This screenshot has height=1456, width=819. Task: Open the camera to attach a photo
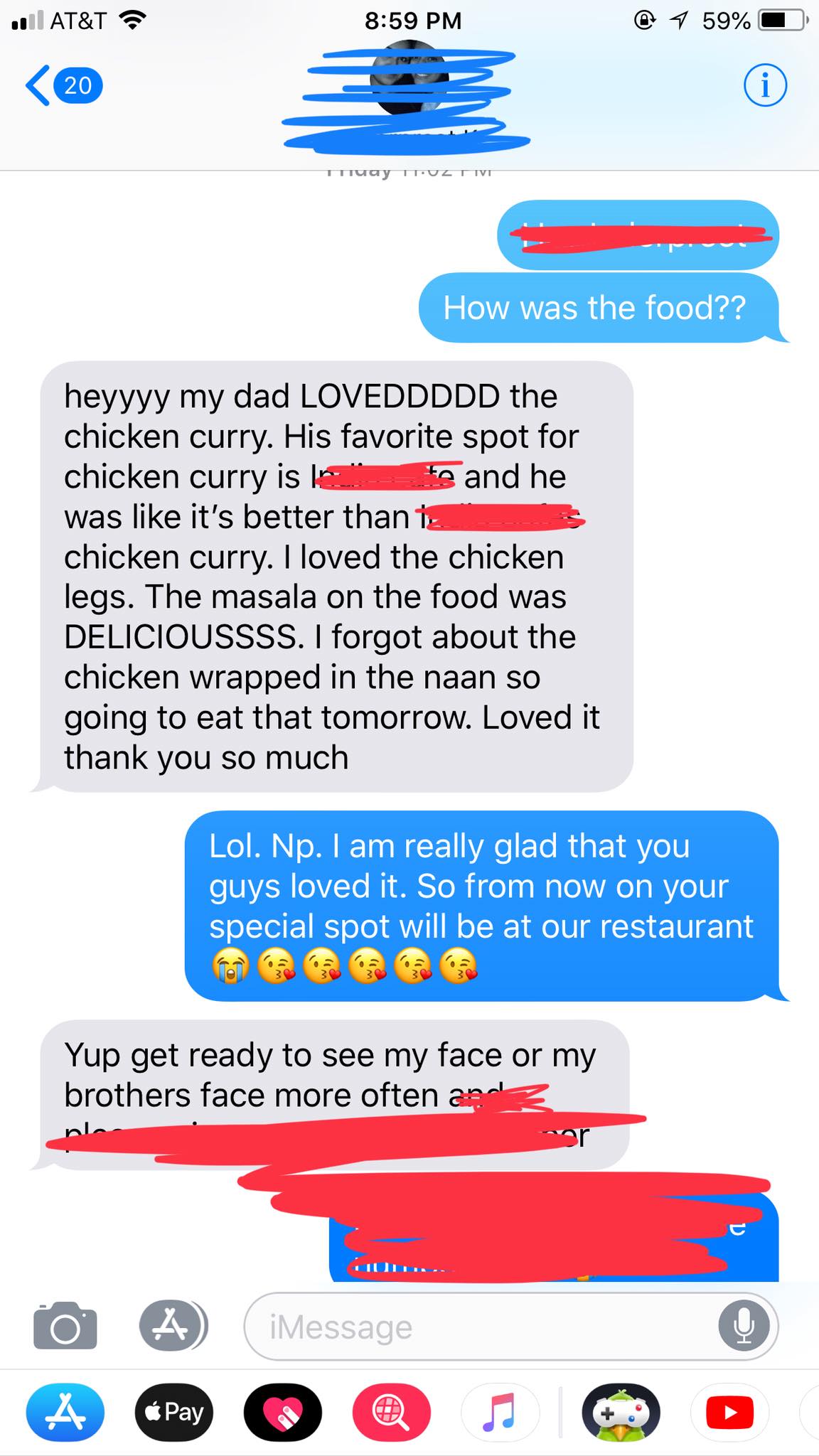tap(65, 1326)
